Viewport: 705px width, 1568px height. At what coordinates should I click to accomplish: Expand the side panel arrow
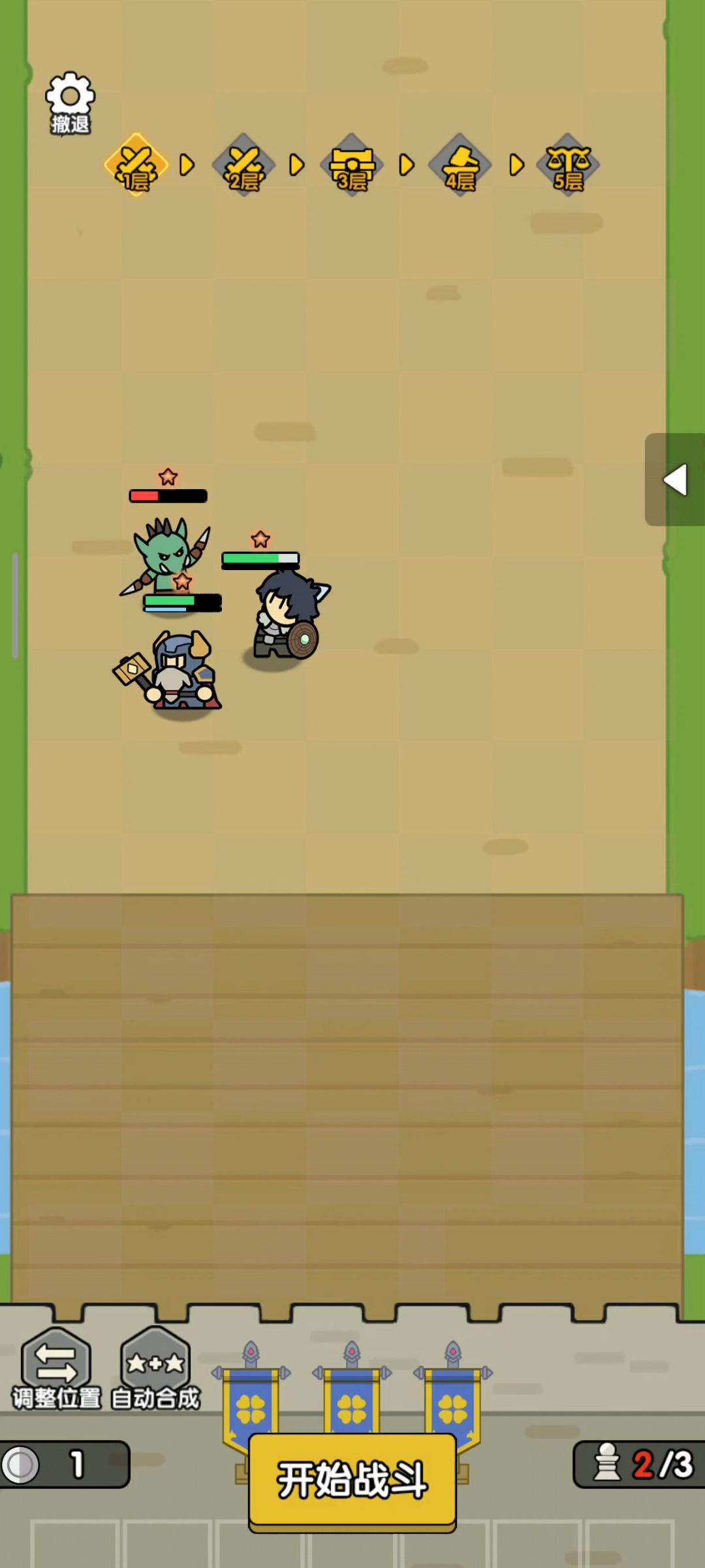pos(676,480)
